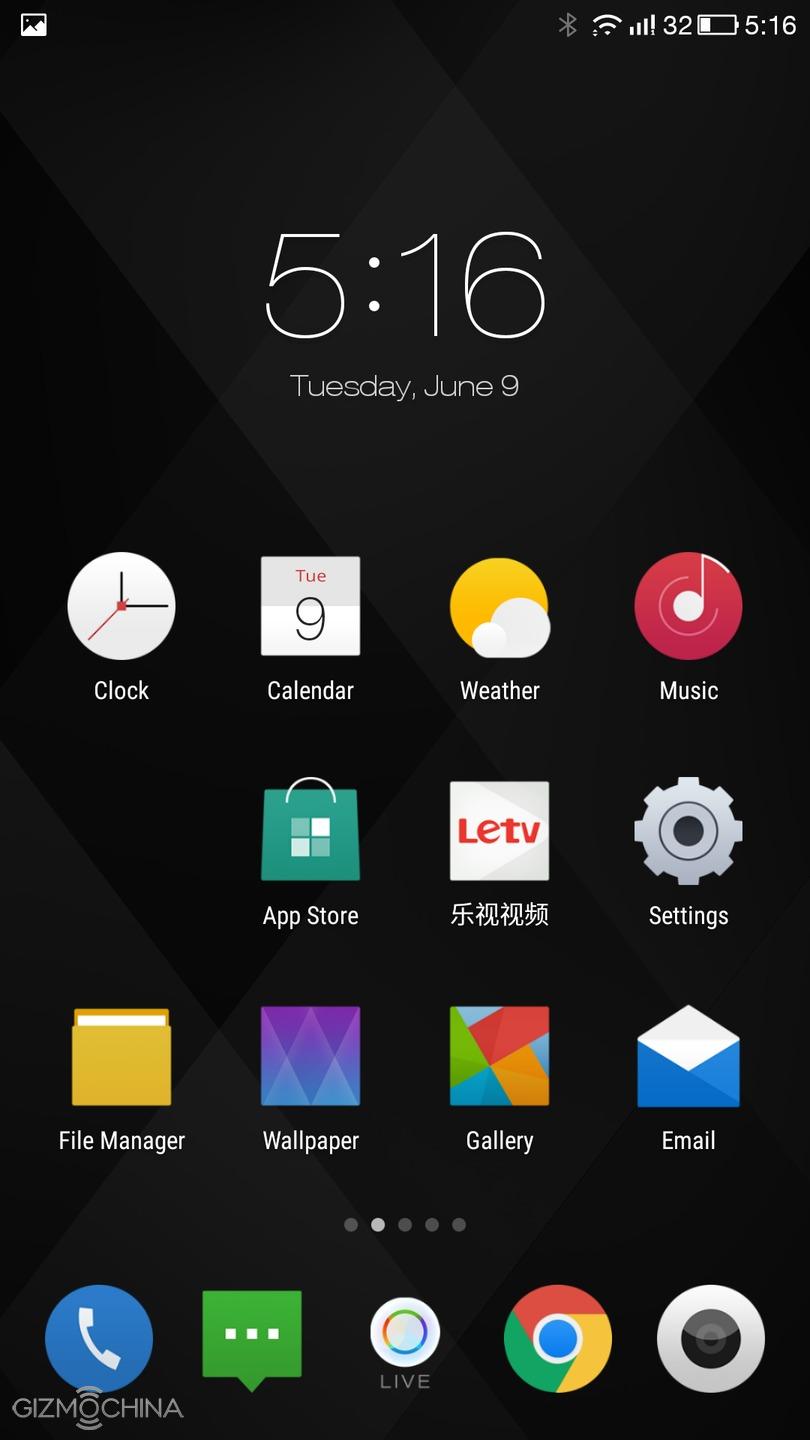Open the Phone dialer in the dock
Viewport: 810px width, 1440px height.
tap(99, 1338)
